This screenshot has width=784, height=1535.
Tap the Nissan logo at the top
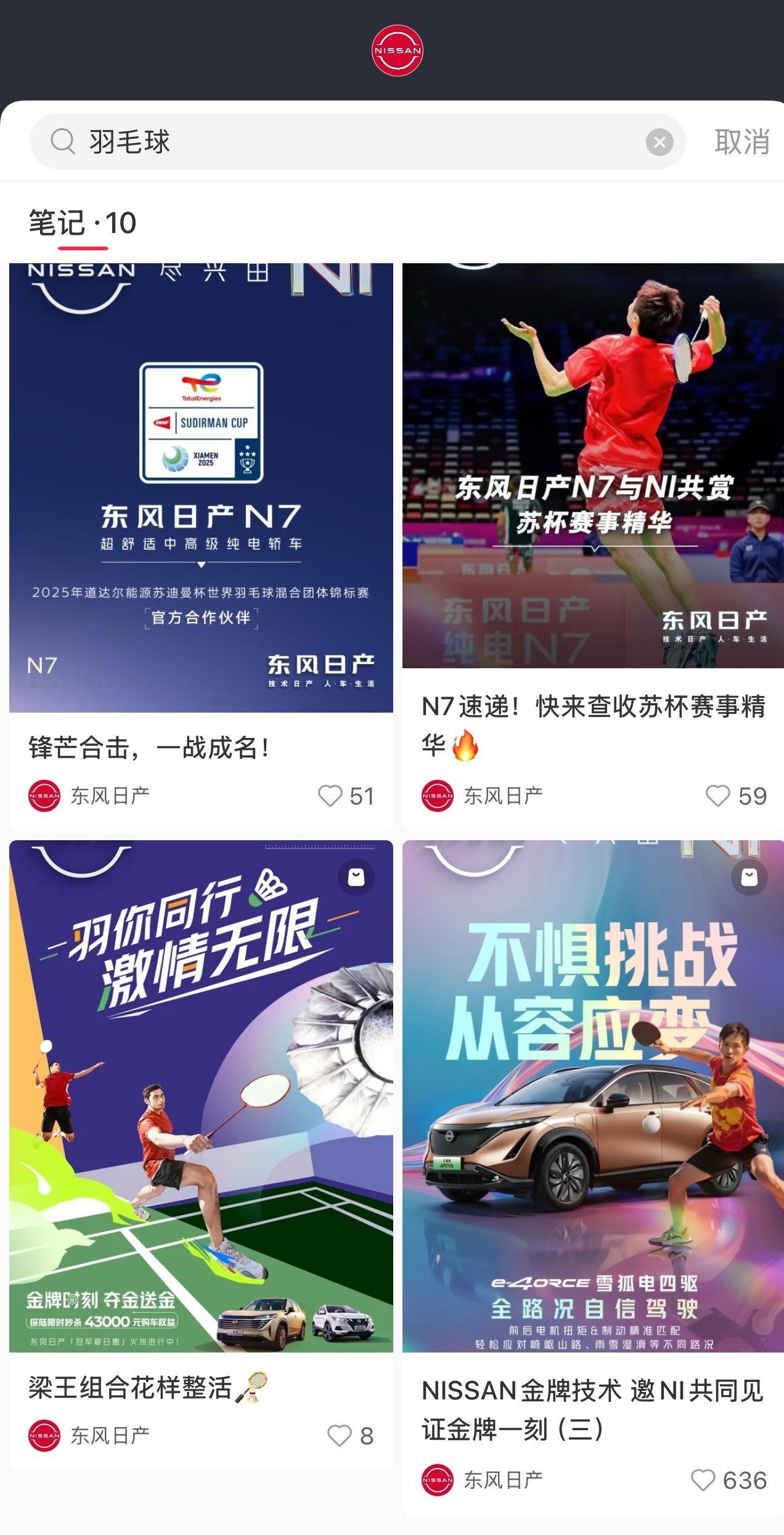[x=398, y=49]
